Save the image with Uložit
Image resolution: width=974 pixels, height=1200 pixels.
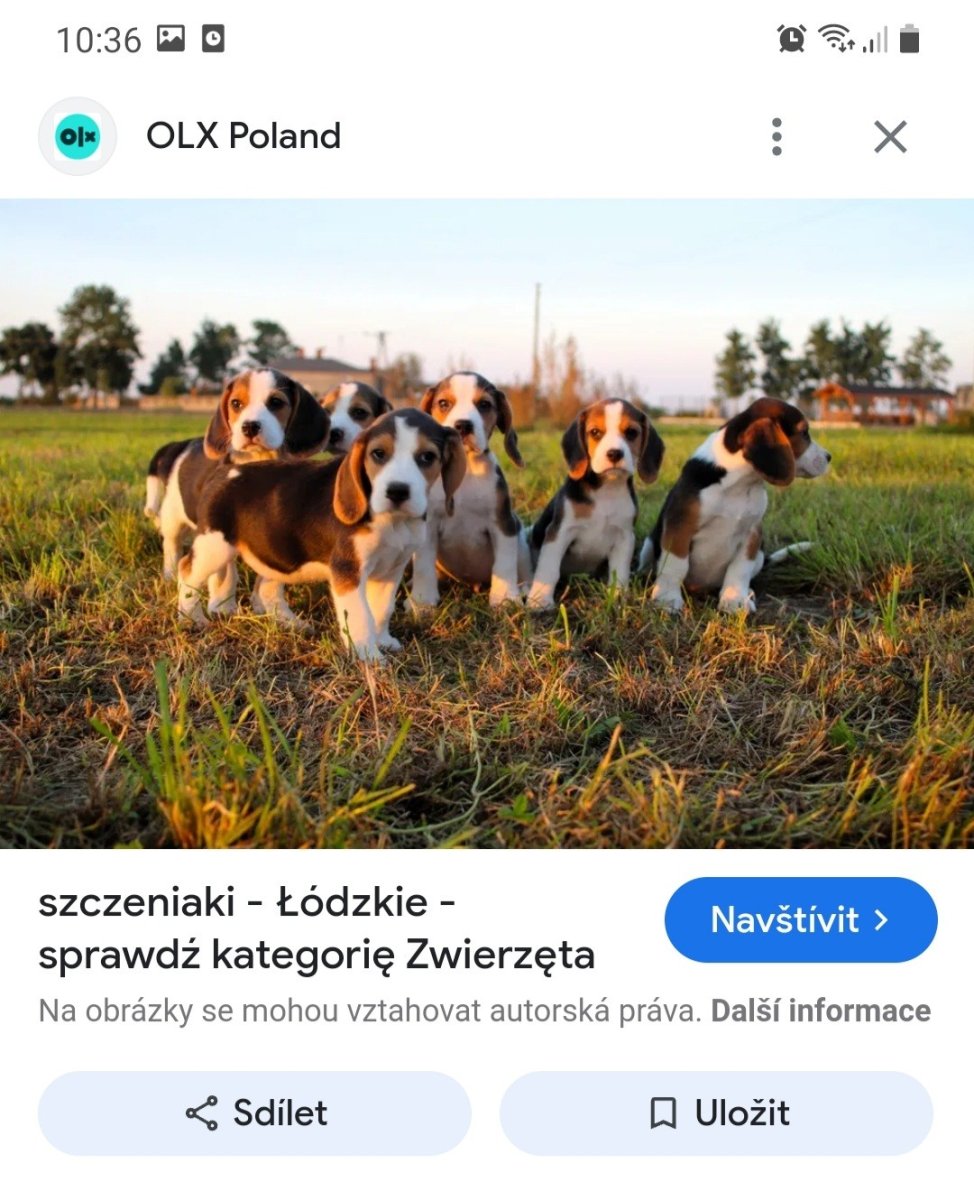(x=716, y=1113)
